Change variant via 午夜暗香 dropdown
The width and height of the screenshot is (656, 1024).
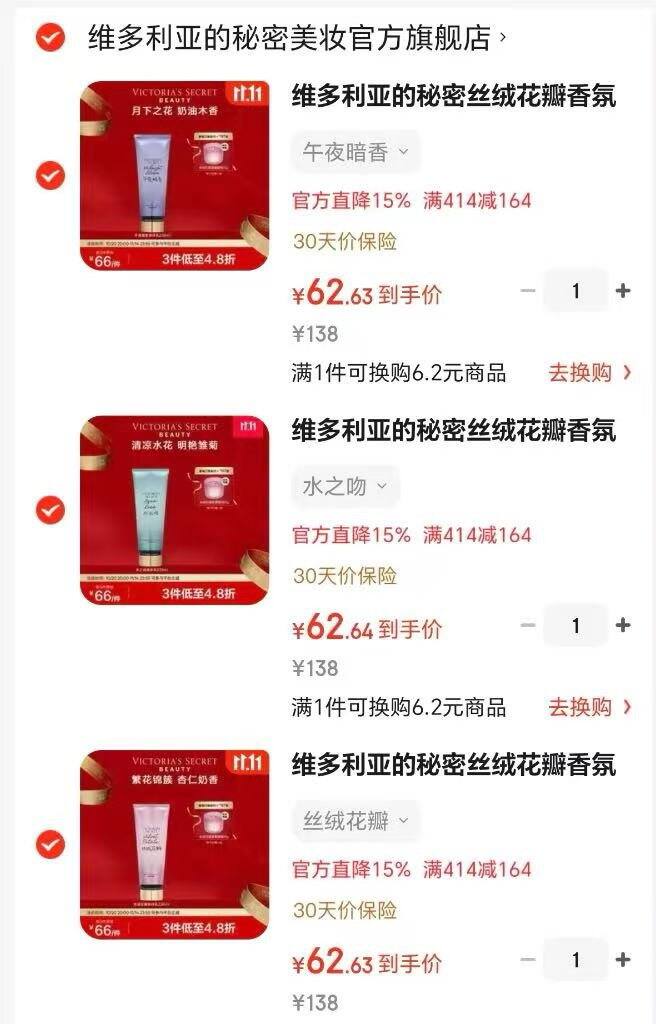355,152
